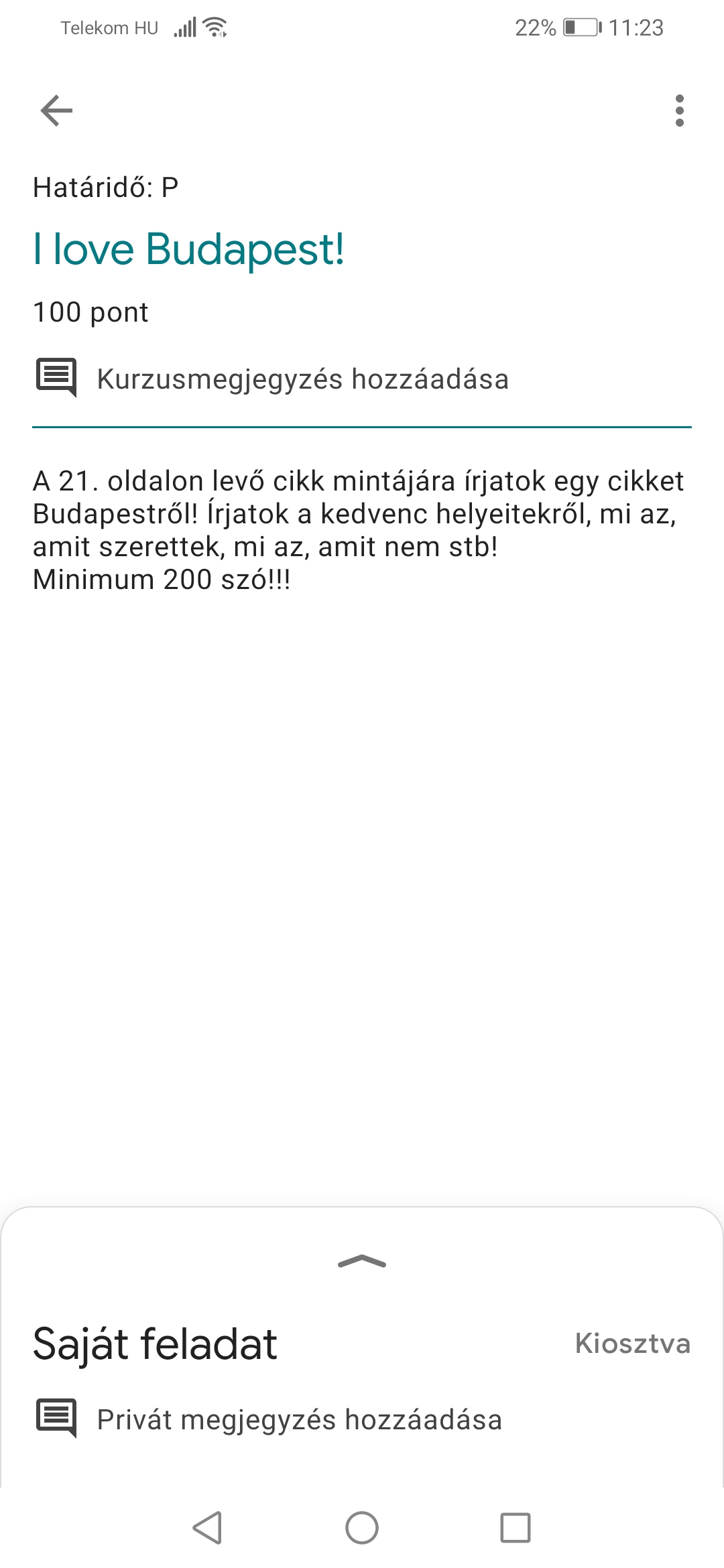
Task: Open the three-dot overflow menu
Action: [x=679, y=111]
